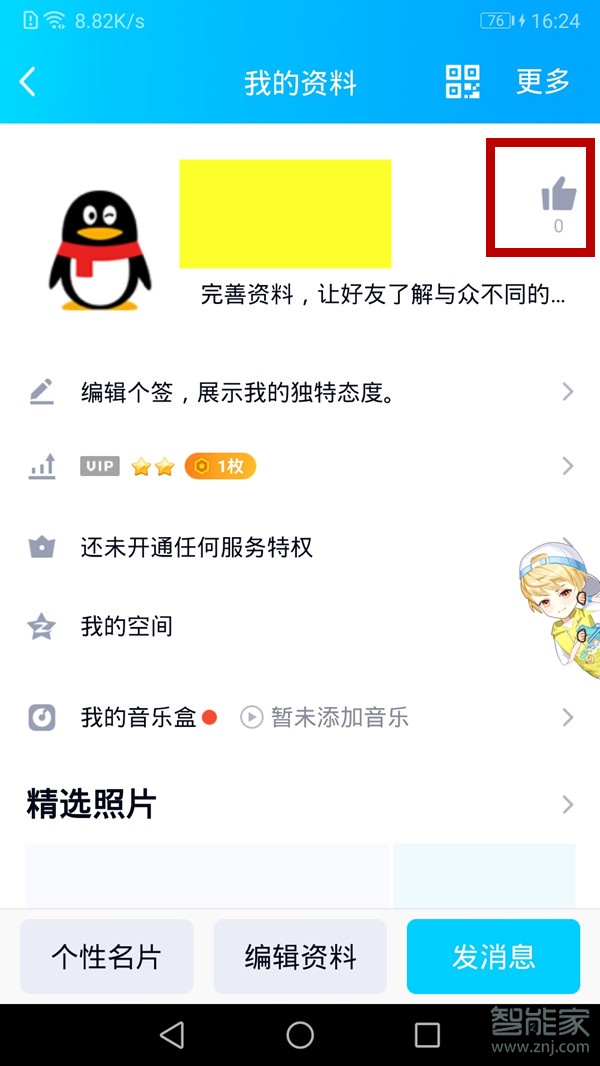
Task: Open the 我的音乐盒 row
Action: click(300, 717)
